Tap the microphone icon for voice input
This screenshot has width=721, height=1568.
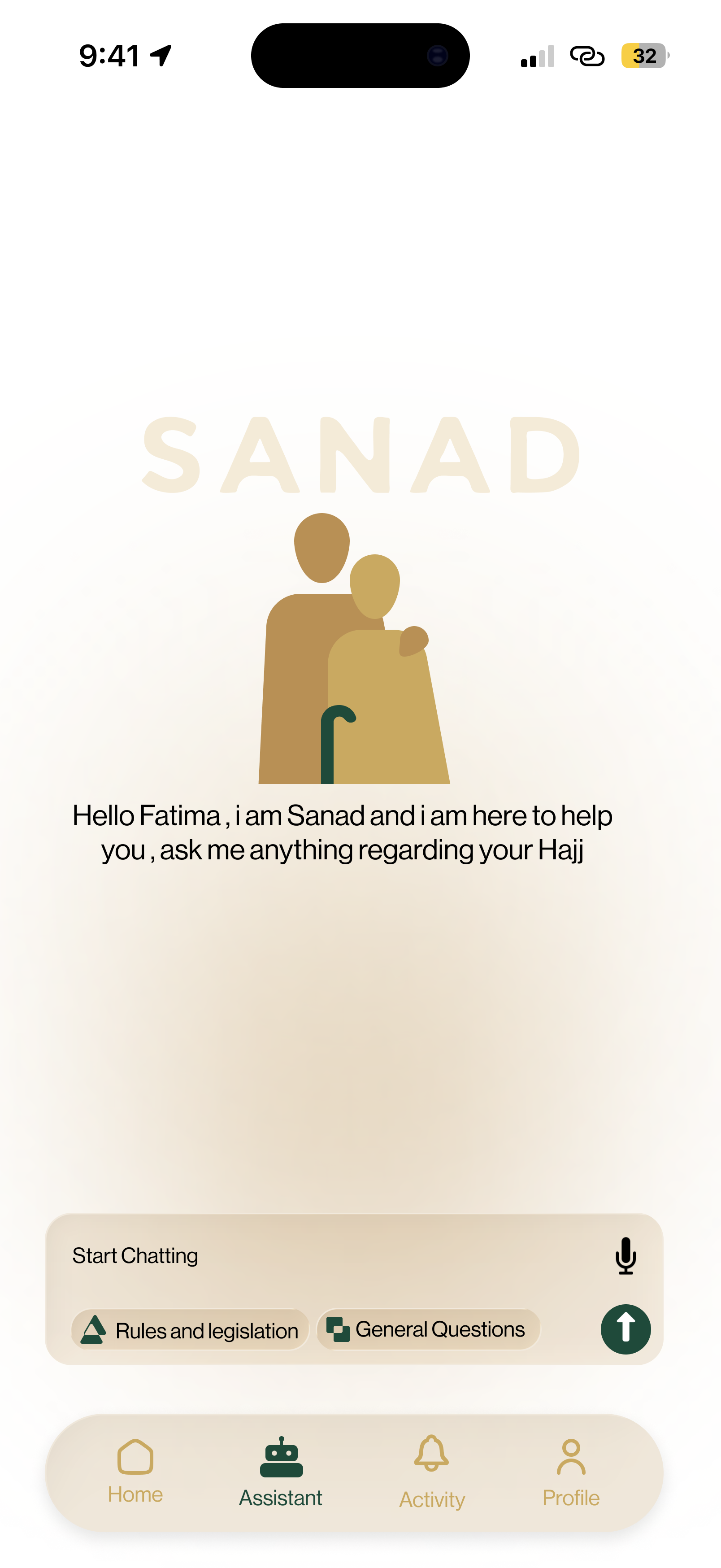point(625,1255)
